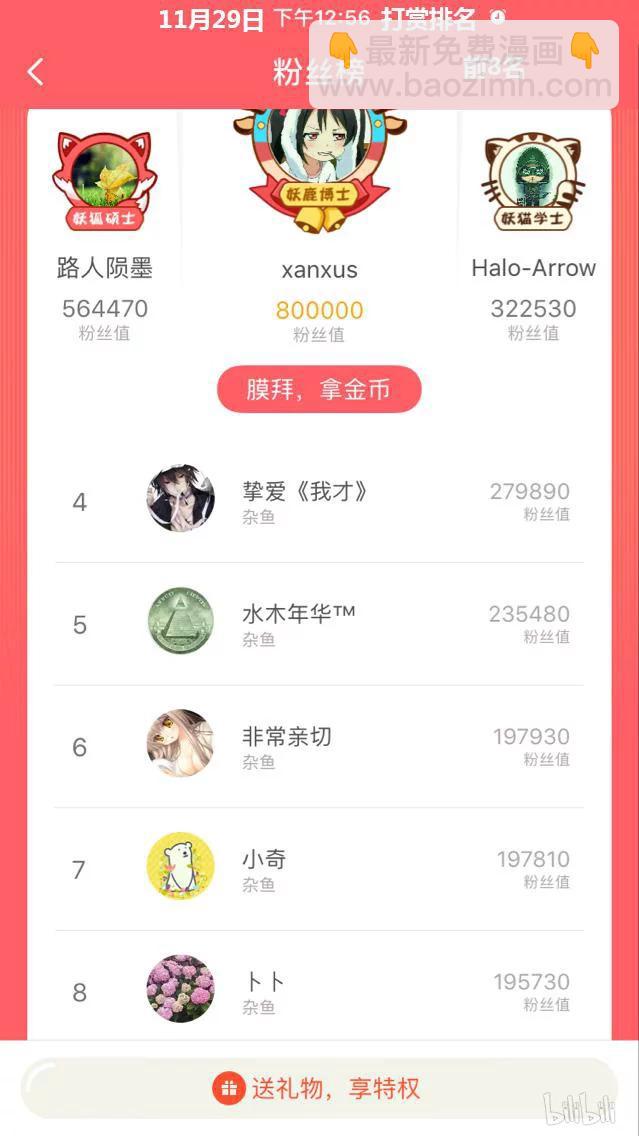Open rank 8 user 卜卜
The width and height of the screenshot is (639, 1136).
(319, 991)
